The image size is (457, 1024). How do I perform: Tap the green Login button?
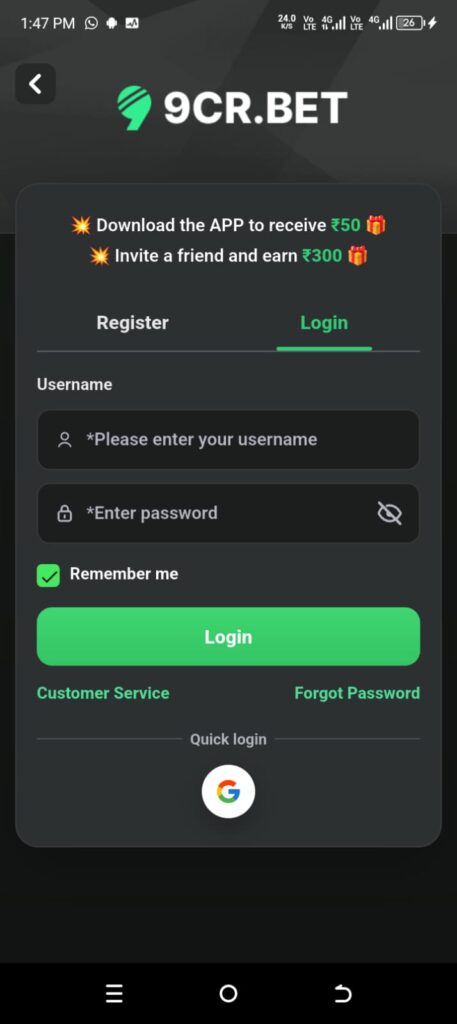228,637
